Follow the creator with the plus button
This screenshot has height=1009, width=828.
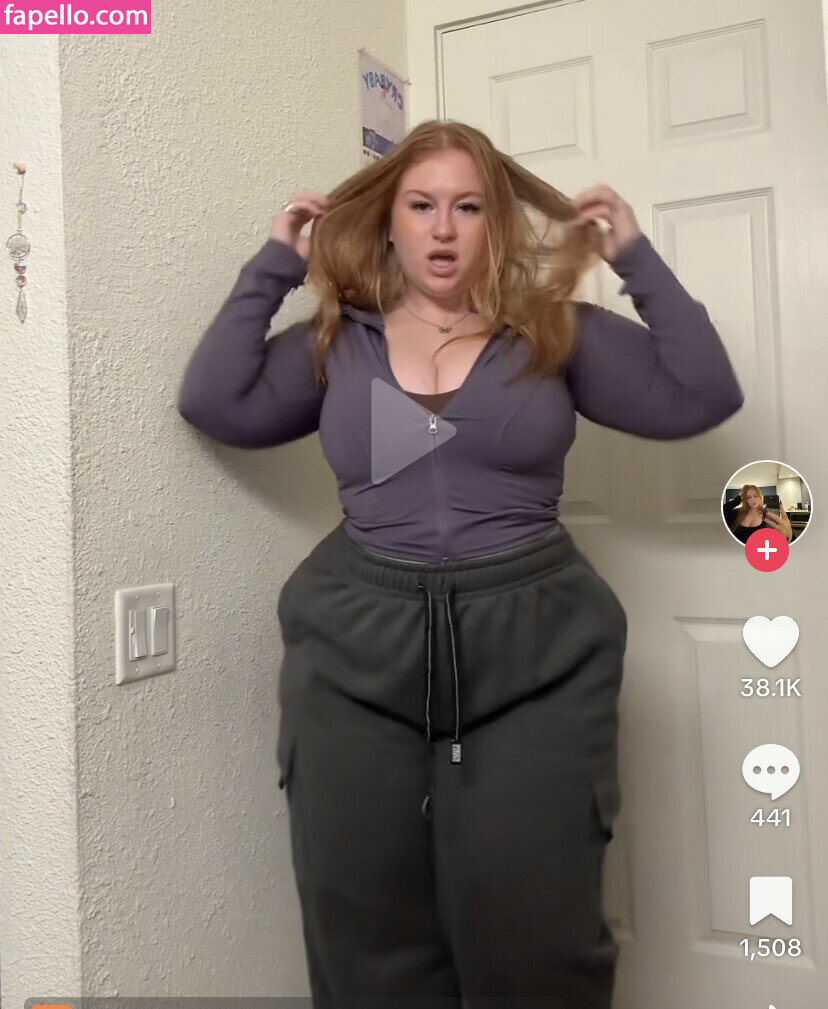point(767,550)
